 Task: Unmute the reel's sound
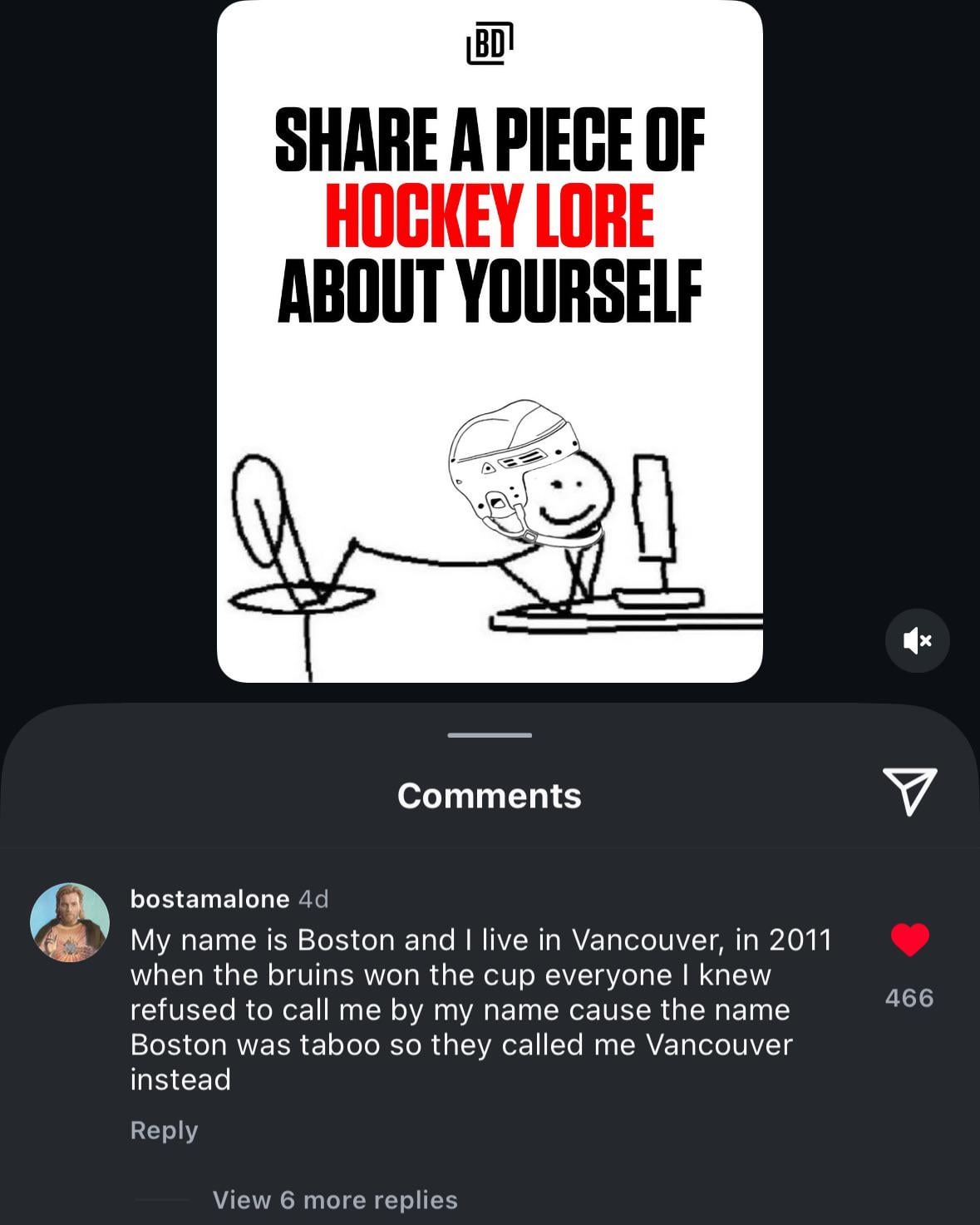click(917, 640)
